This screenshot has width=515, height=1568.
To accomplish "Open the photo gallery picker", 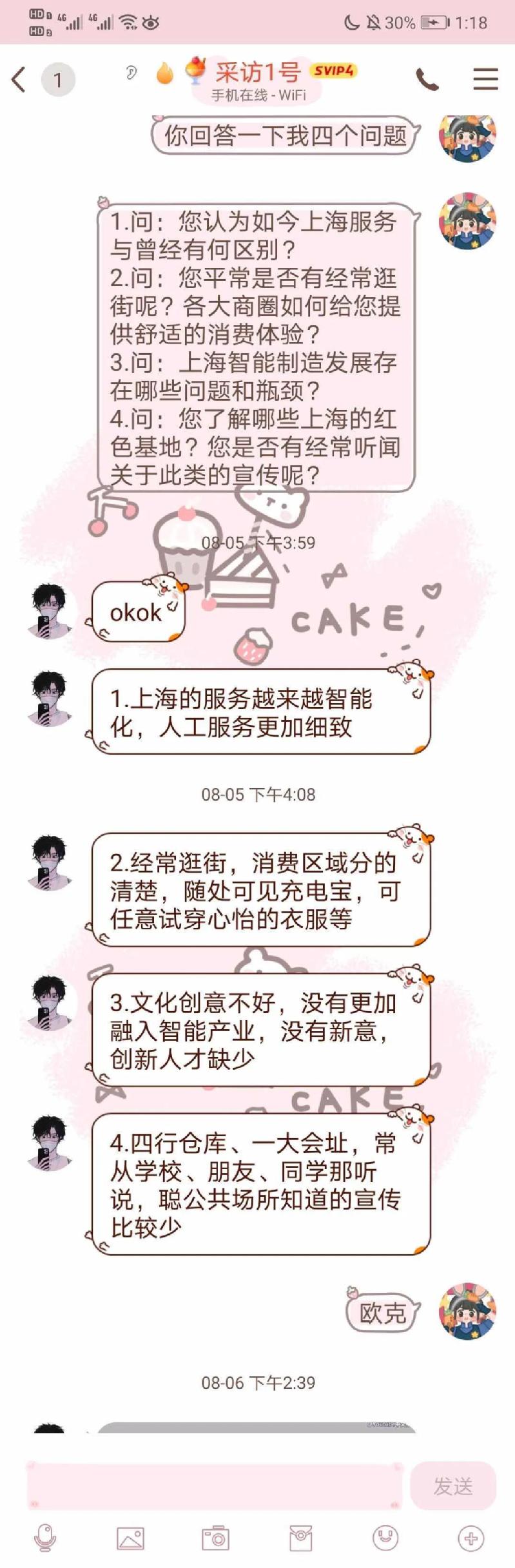I will coord(130,1538).
